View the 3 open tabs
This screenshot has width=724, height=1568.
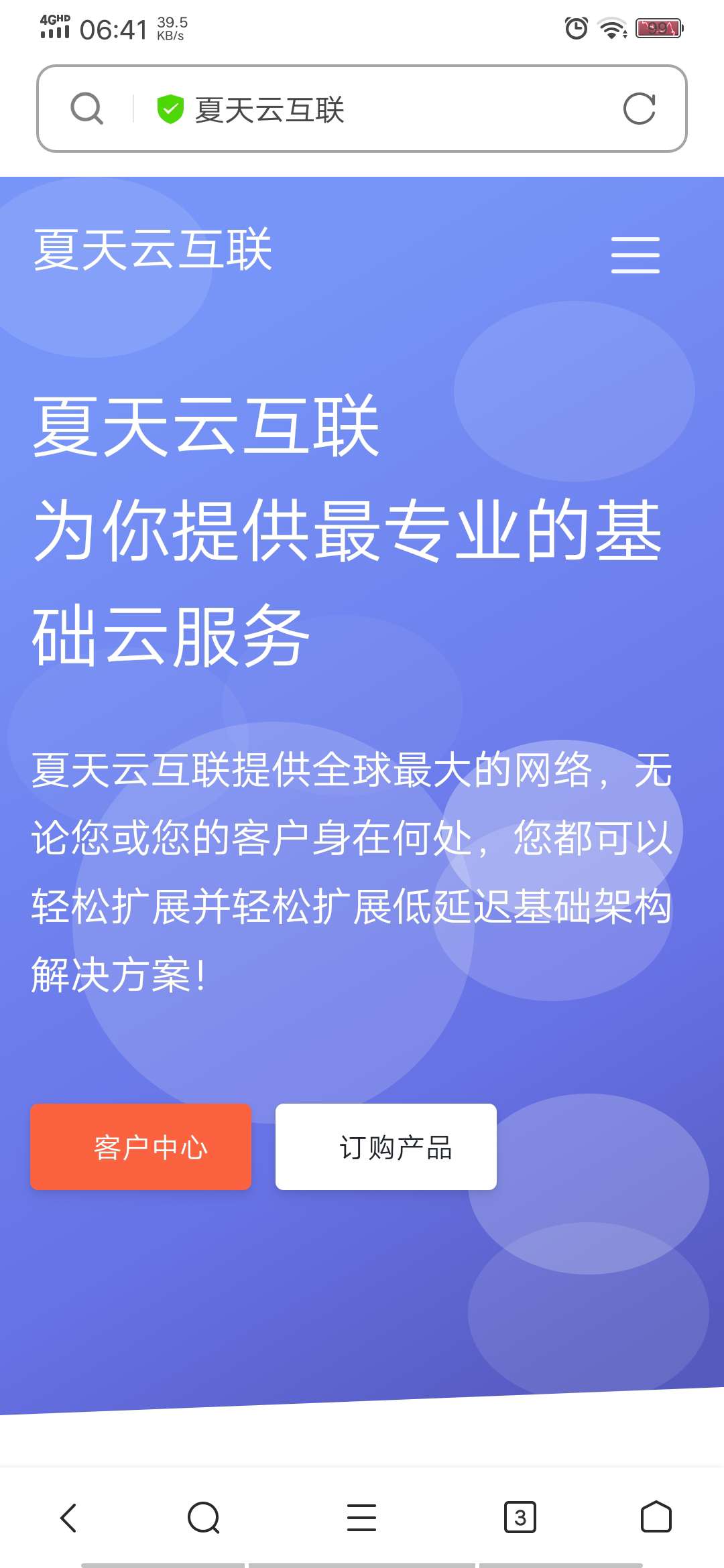tap(520, 1518)
